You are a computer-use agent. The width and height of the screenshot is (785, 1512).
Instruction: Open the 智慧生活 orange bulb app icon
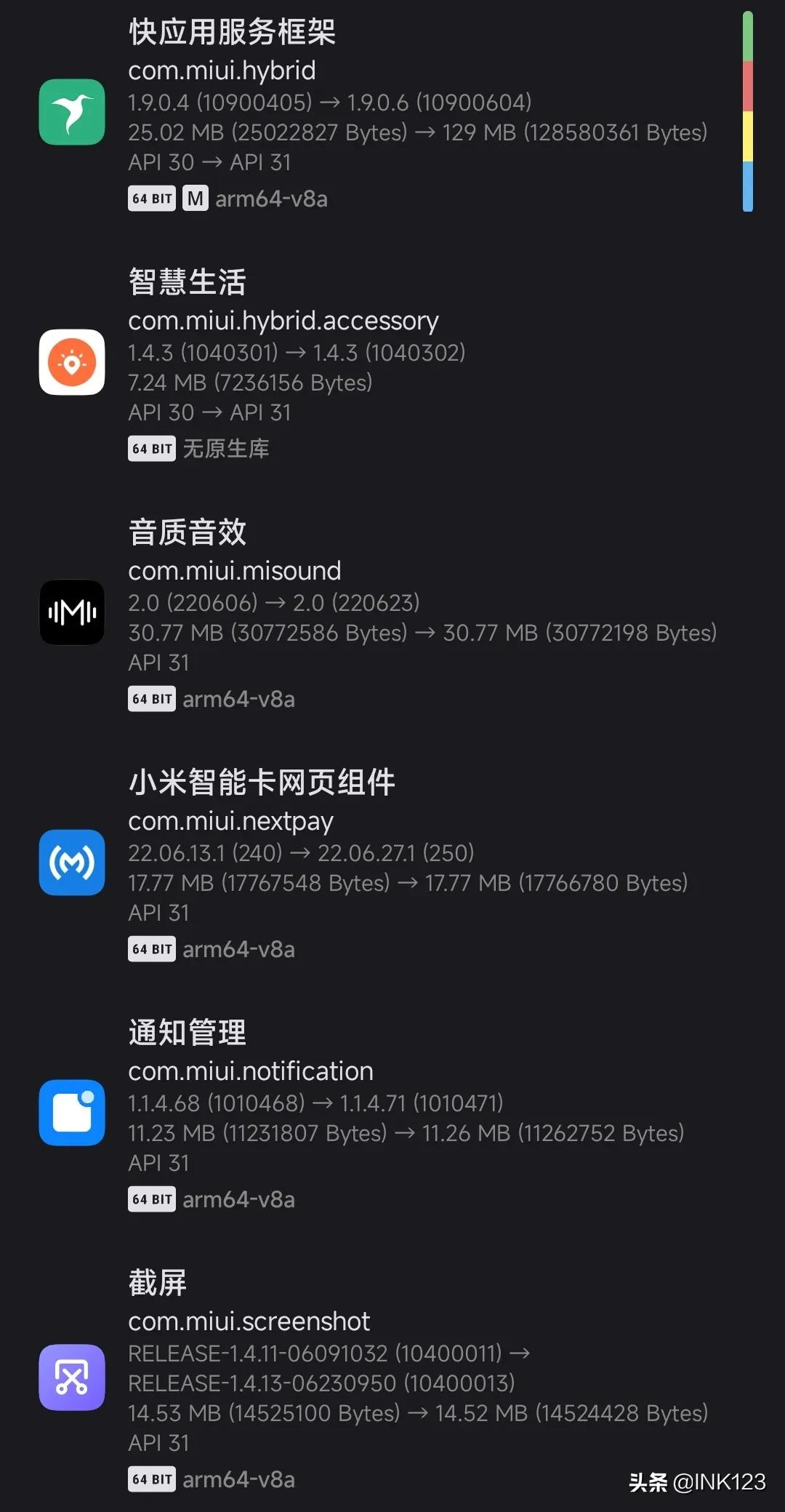pos(71,362)
